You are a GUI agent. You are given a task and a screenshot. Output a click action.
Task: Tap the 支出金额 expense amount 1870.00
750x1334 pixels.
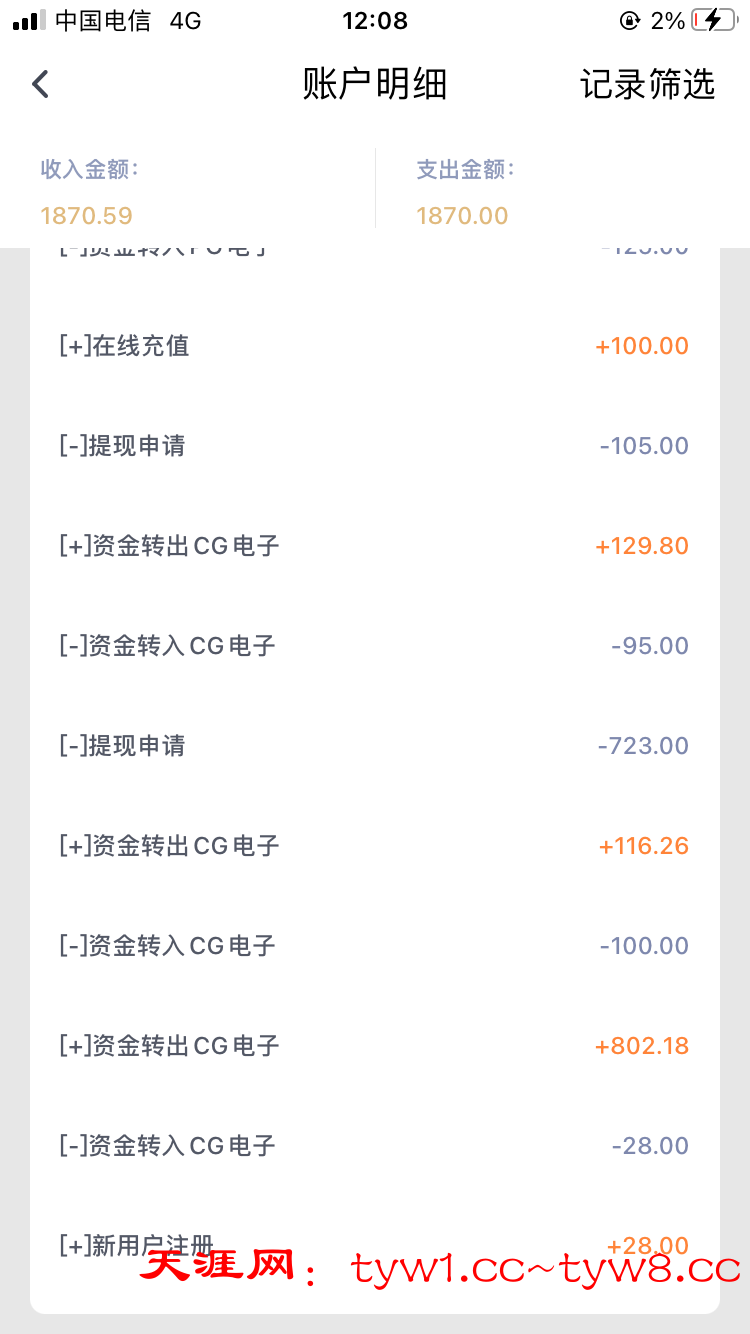coord(462,215)
